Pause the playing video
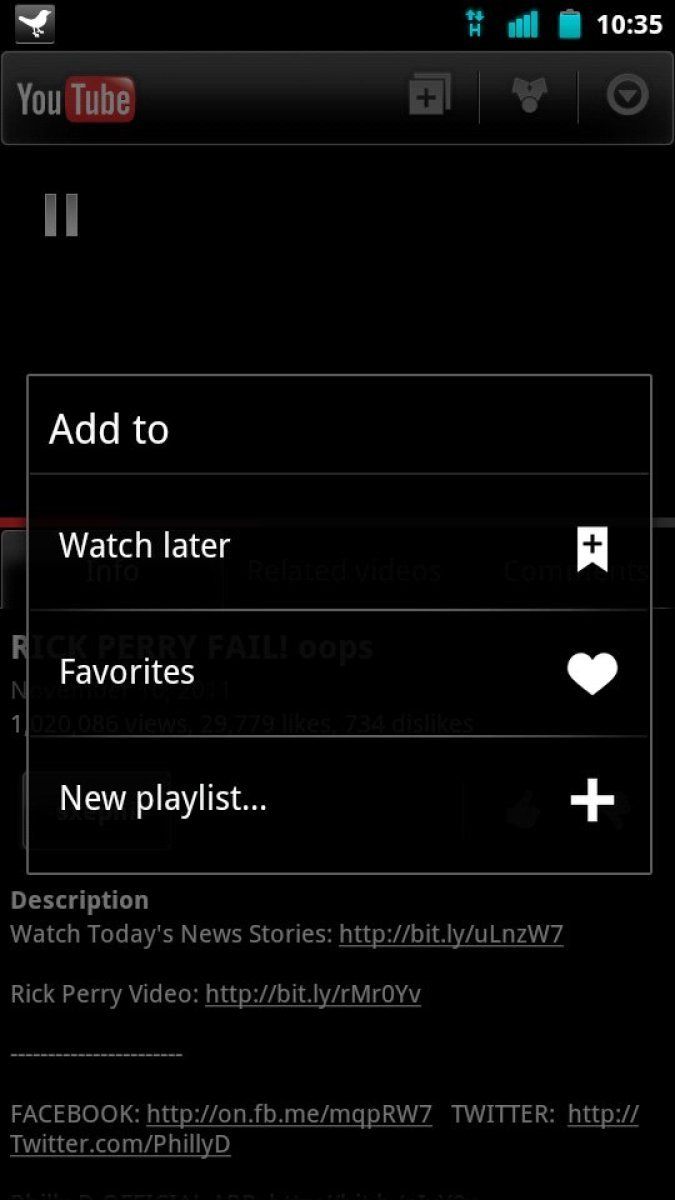This screenshot has width=675, height=1200. point(61,215)
